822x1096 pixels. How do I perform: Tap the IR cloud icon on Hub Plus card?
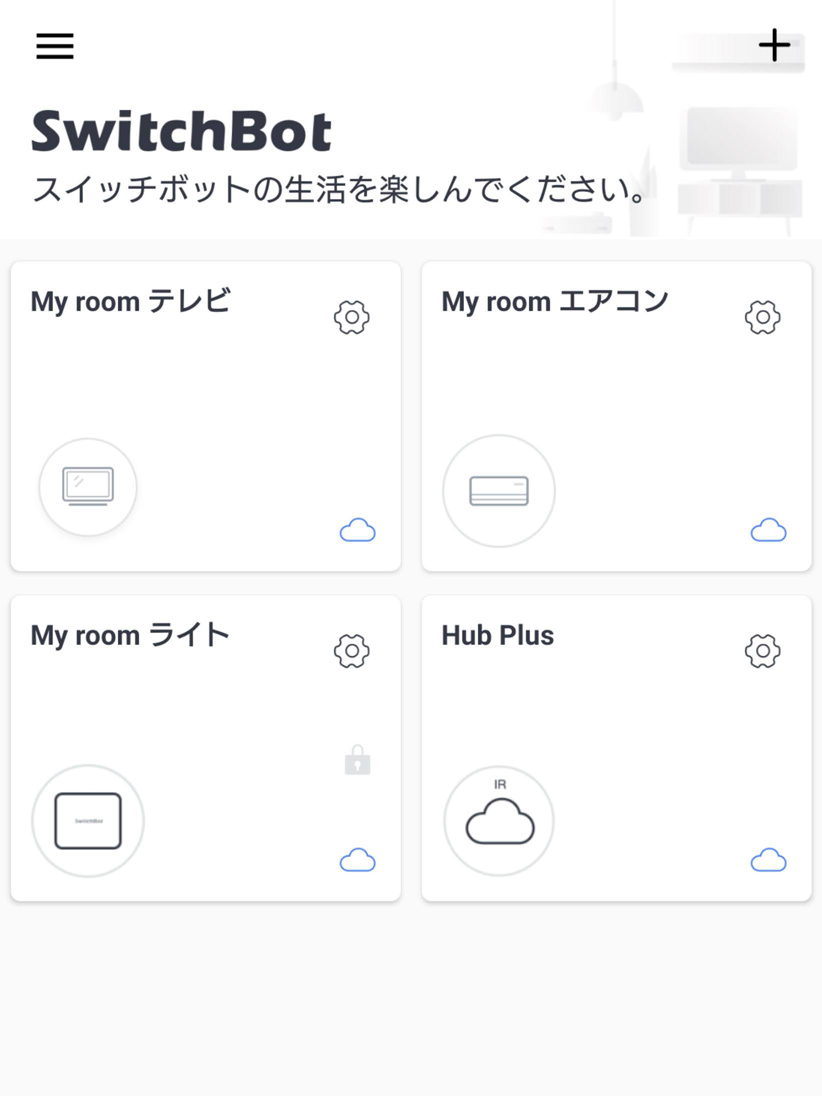click(x=498, y=820)
